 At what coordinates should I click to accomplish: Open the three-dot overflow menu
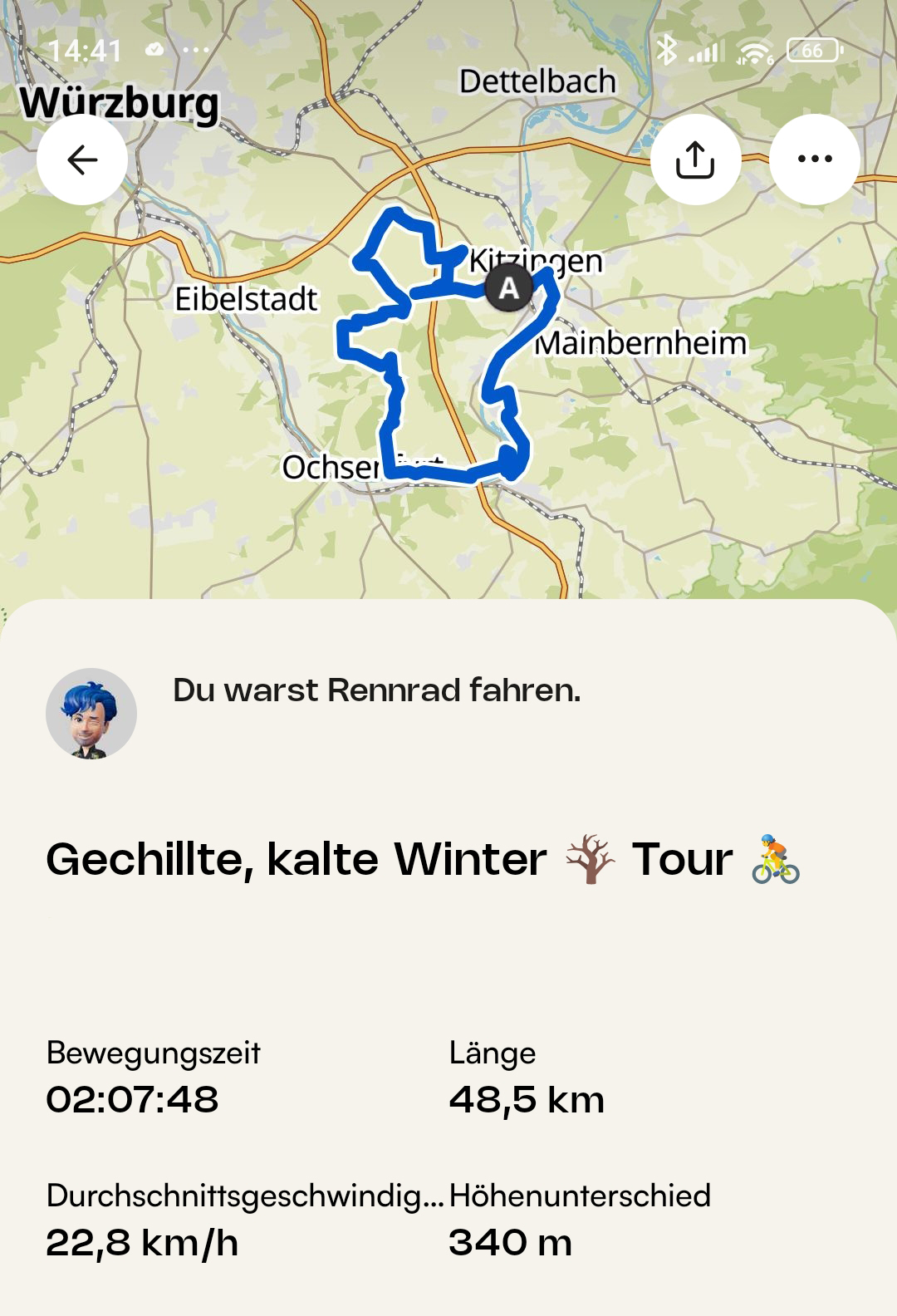pos(814,160)
